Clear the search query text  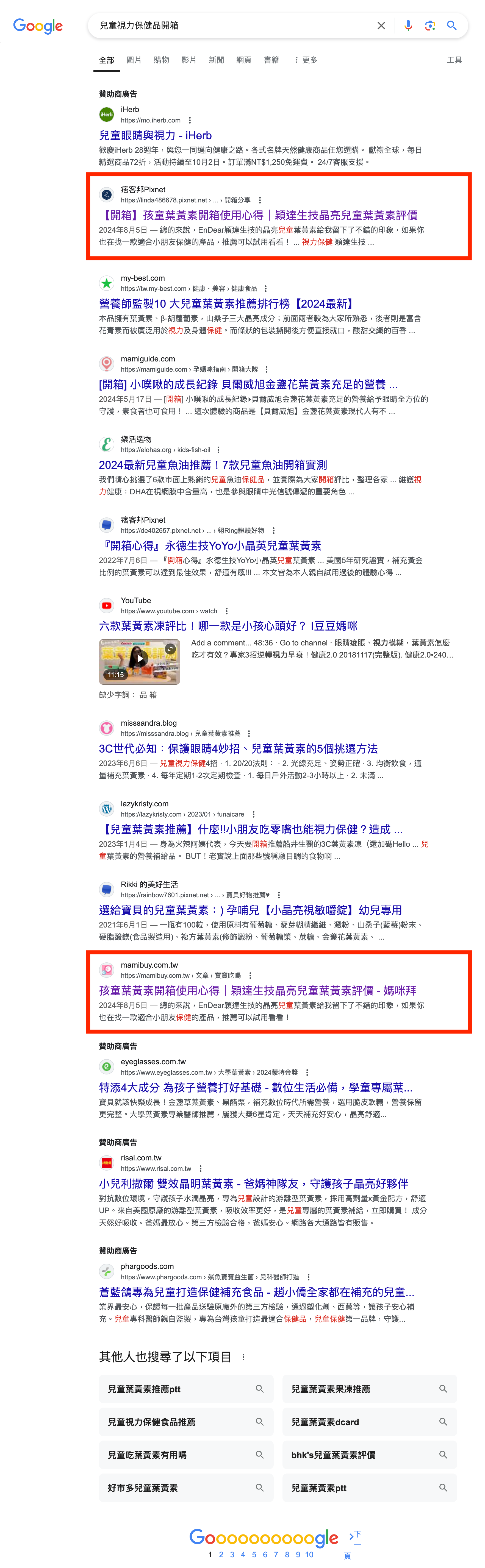point(381,26)
